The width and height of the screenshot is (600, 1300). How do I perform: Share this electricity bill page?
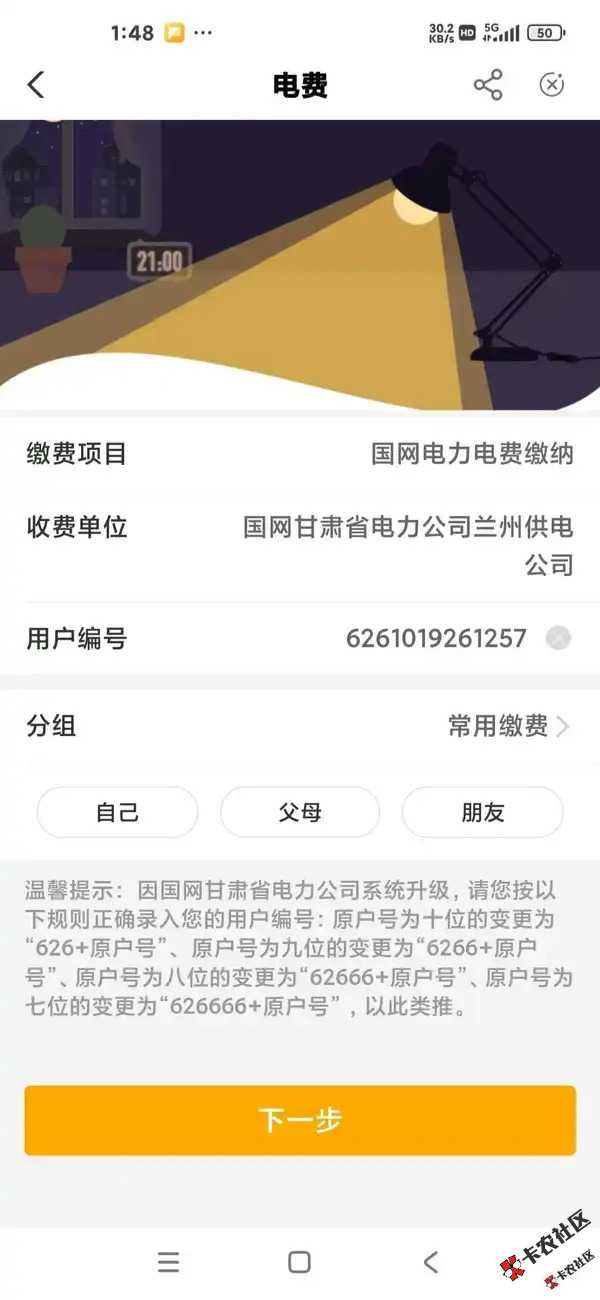[487, 85]
